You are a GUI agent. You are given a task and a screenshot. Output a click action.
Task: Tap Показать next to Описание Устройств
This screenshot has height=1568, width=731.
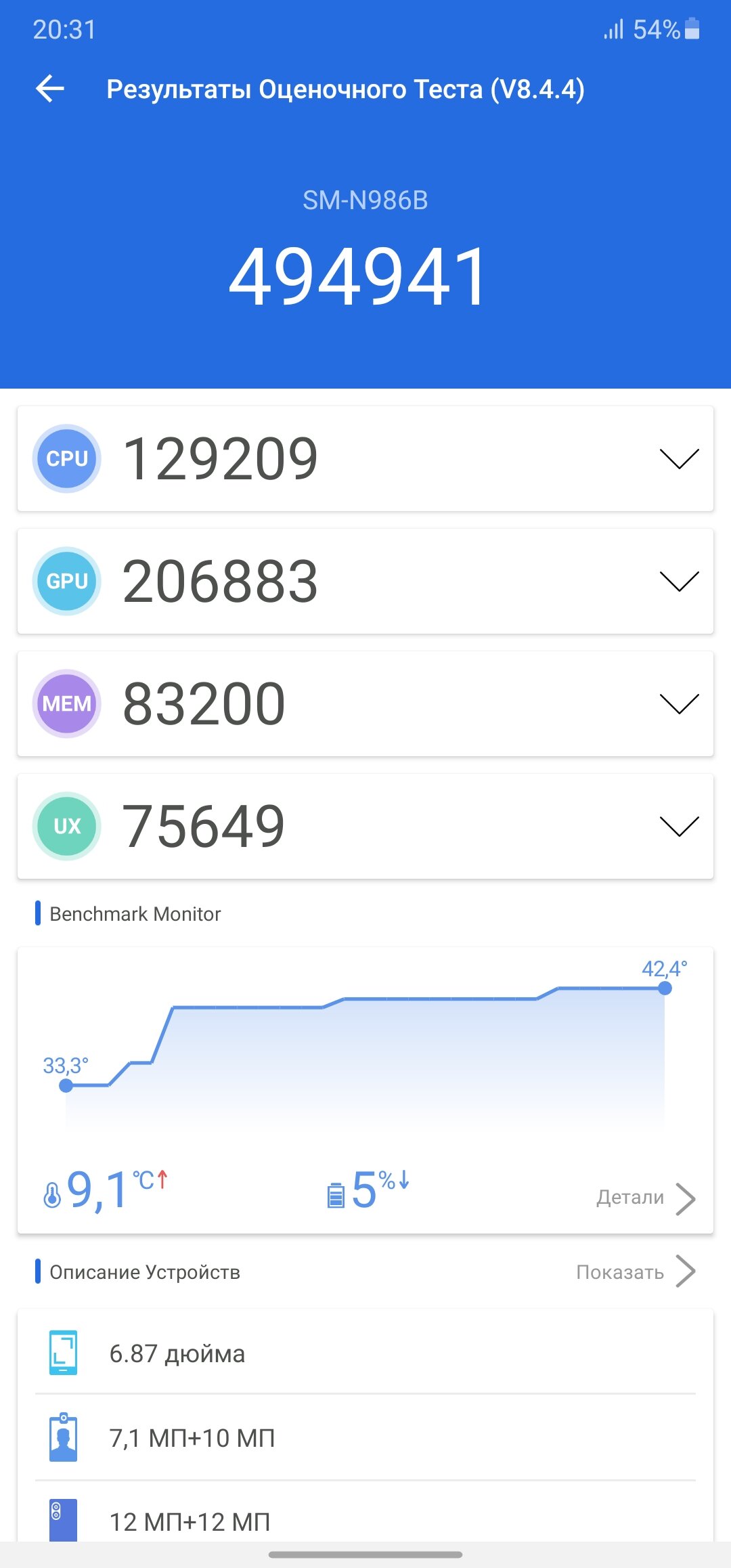[636, 1272]
